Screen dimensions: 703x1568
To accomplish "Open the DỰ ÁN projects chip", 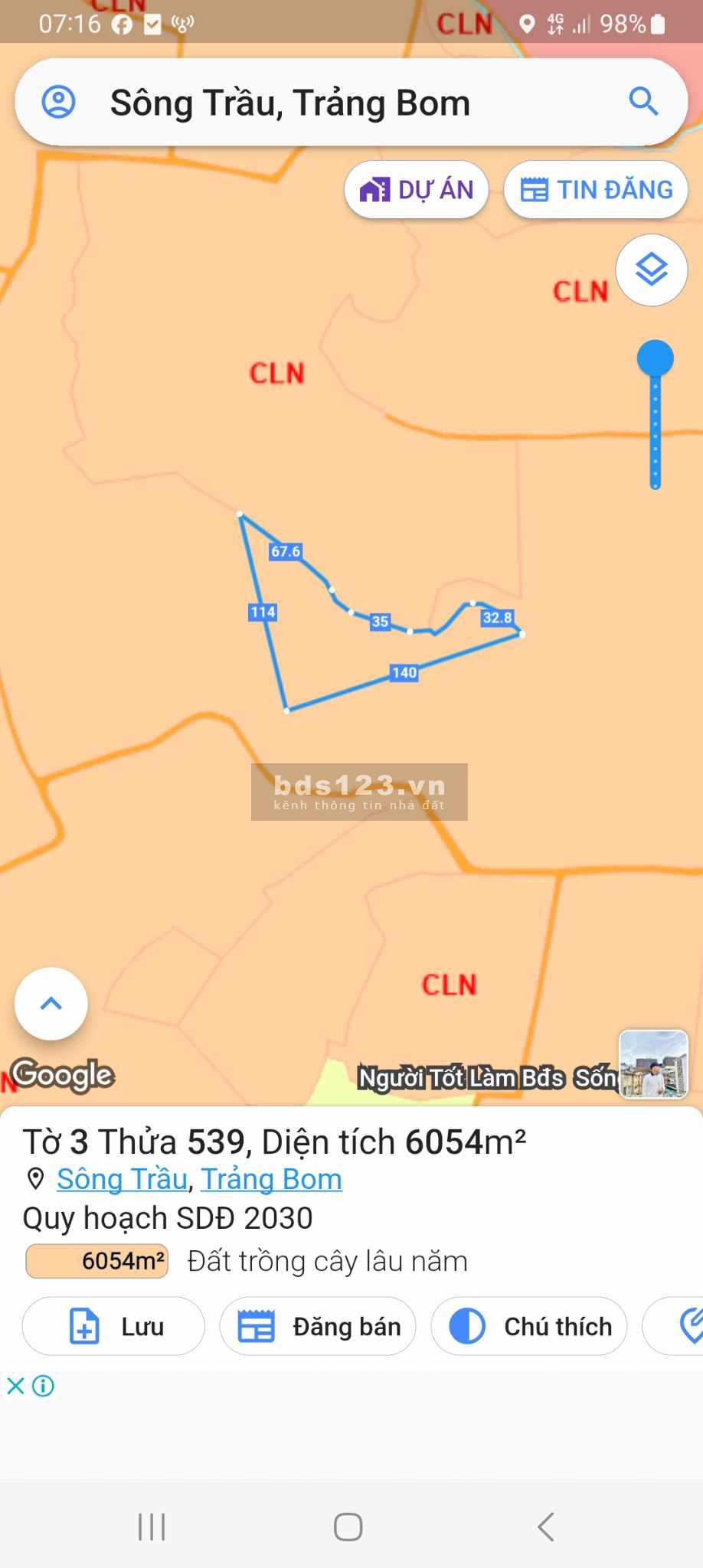I will (x=417, y=190).
